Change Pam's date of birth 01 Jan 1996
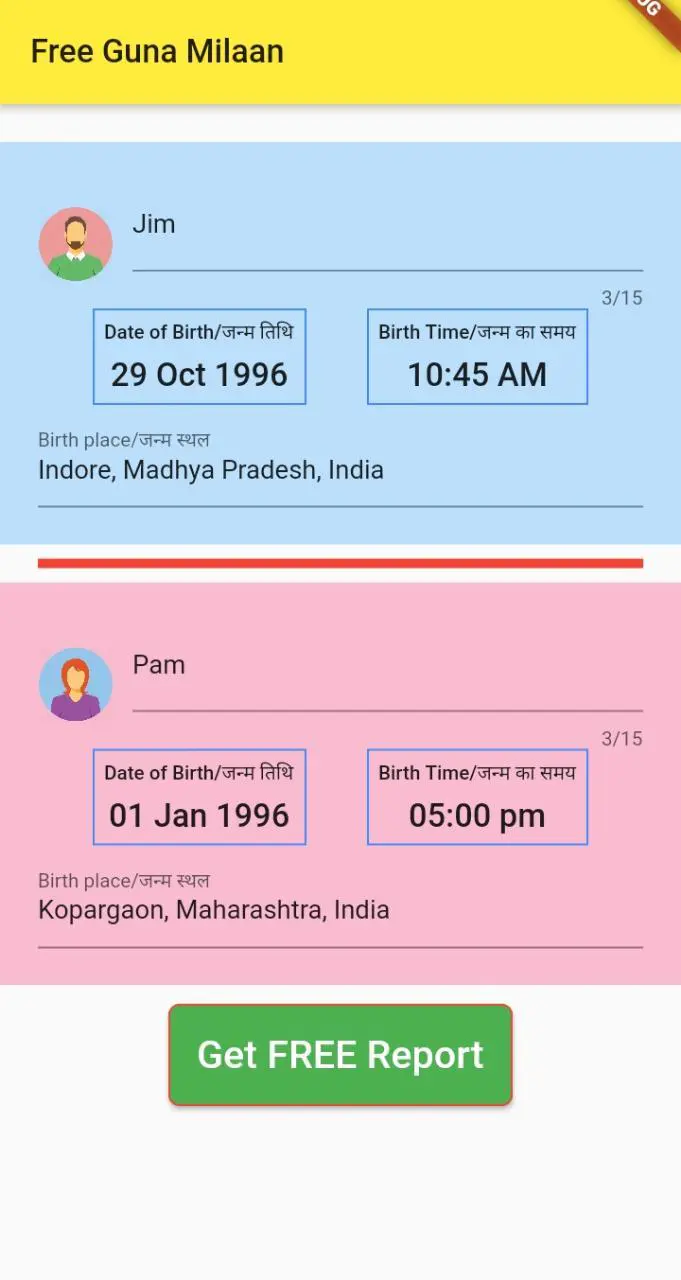 tap(199, 798)
